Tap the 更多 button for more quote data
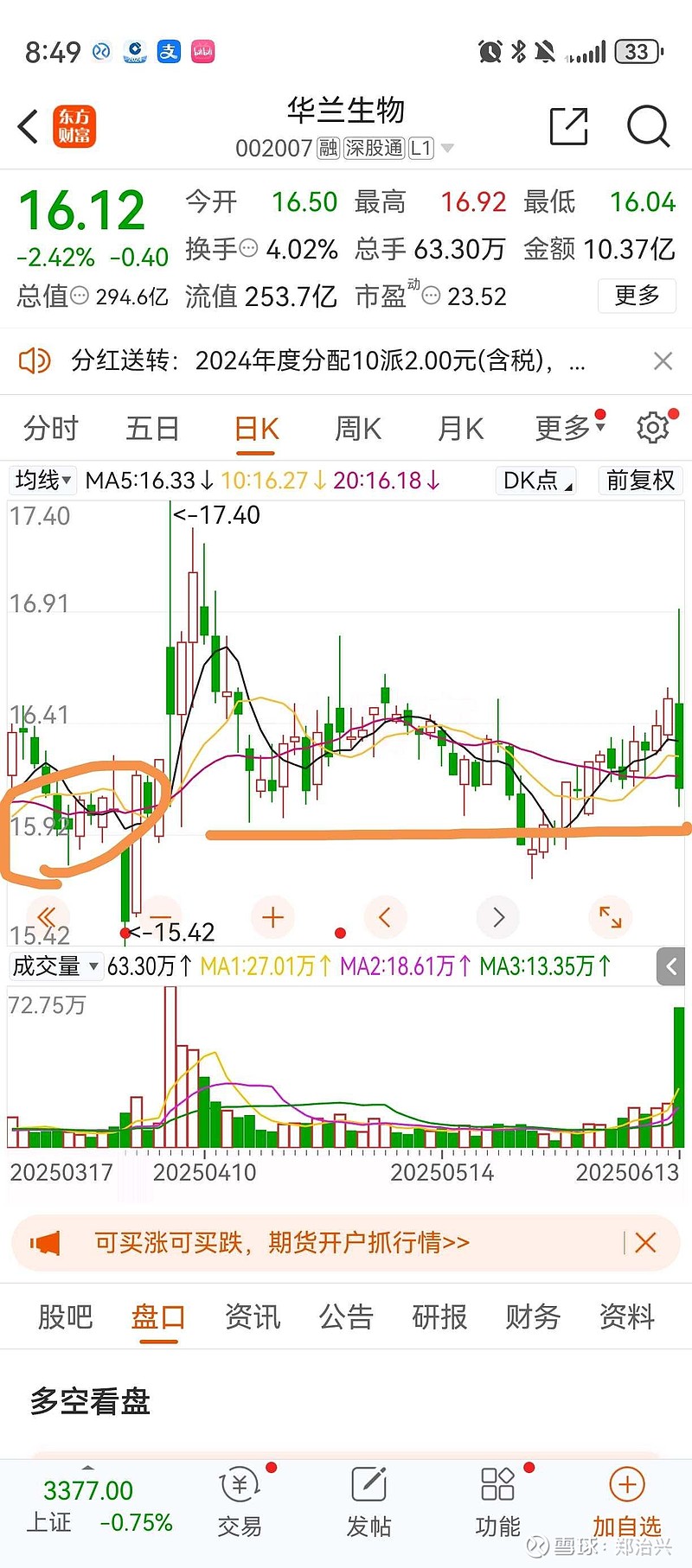This screenshot has height=1568, width=692. tap(637, 296)
